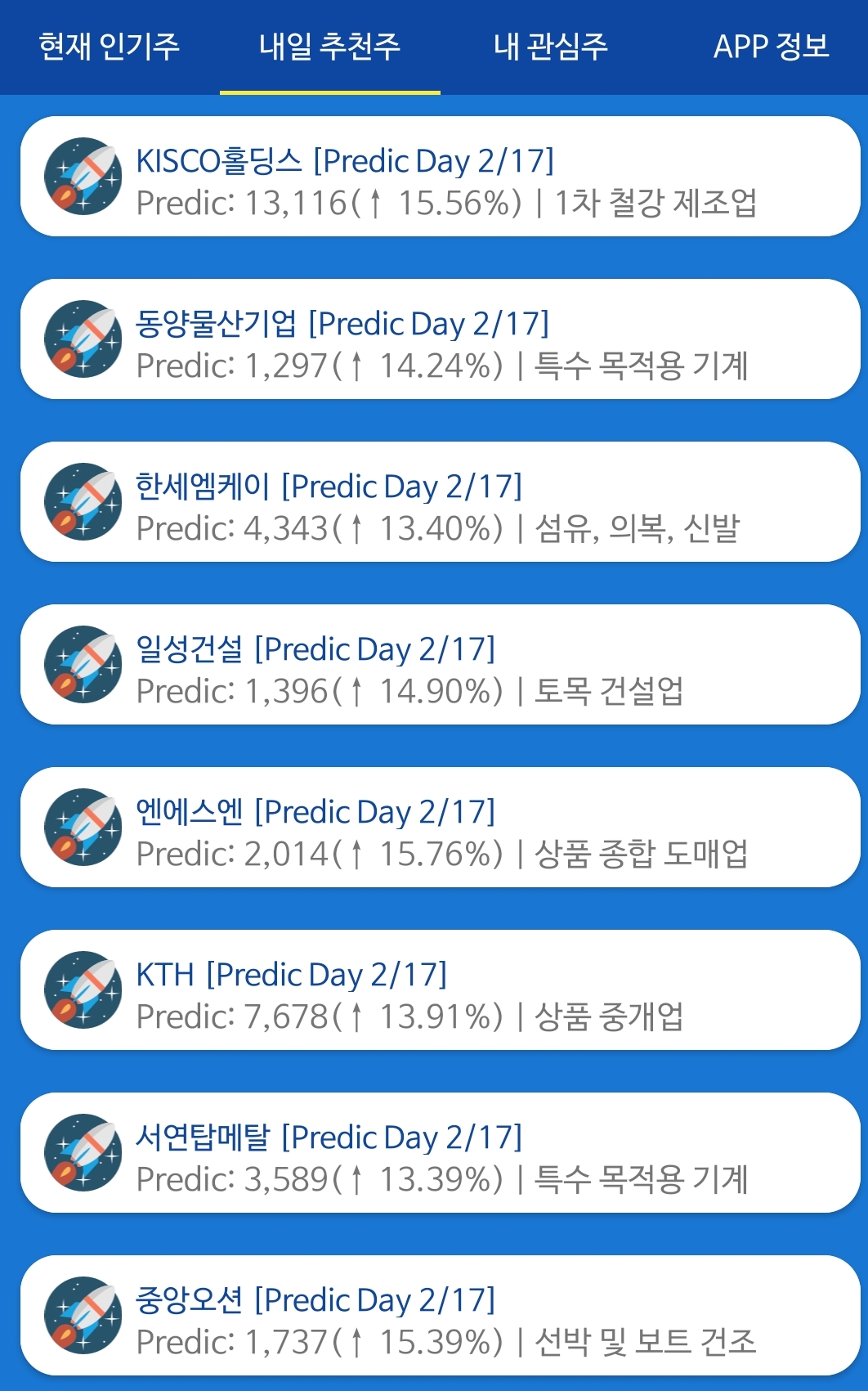868x1391 pixels.
Task: Open the 내 관심주 tab
Action: 550,47
